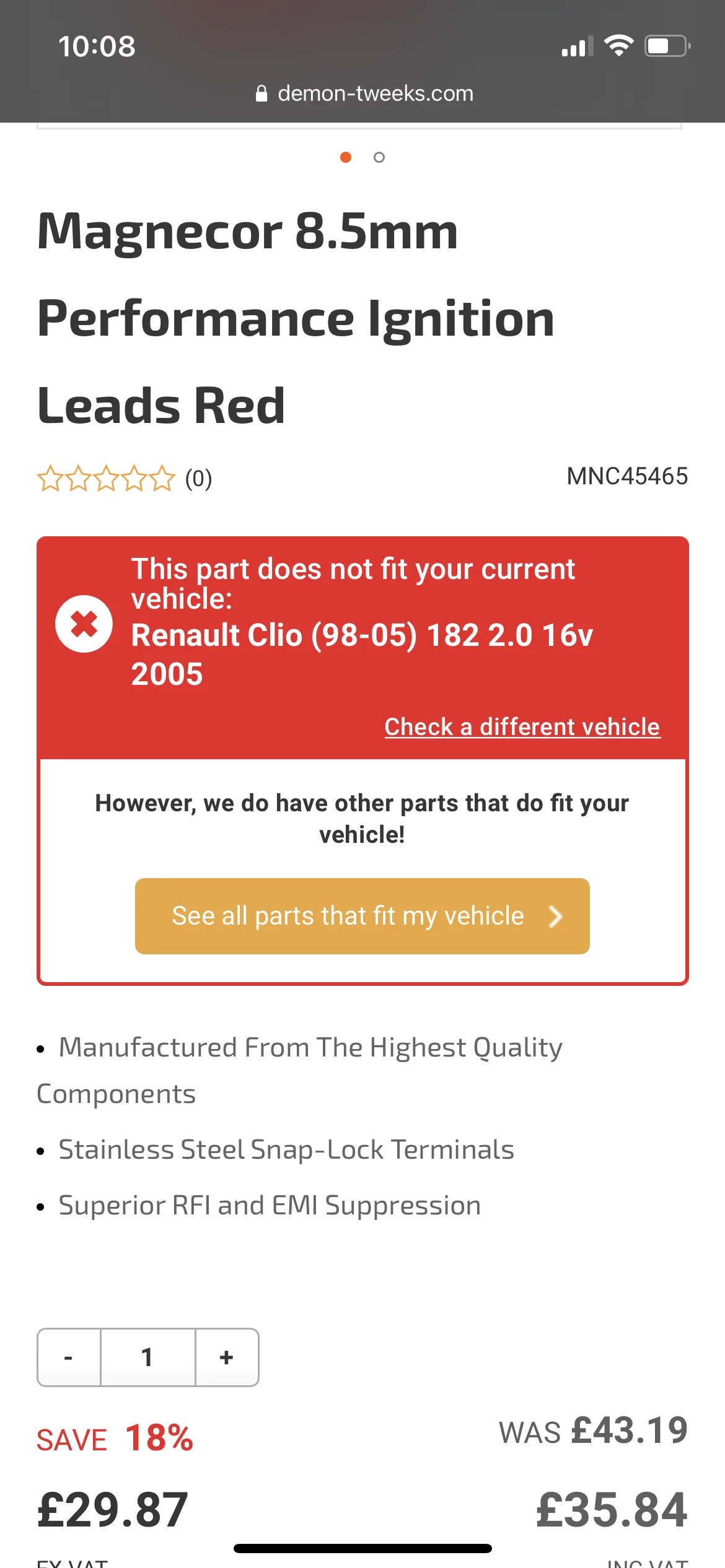
Task: Switch to the second image dot
Action: [379, 157]
